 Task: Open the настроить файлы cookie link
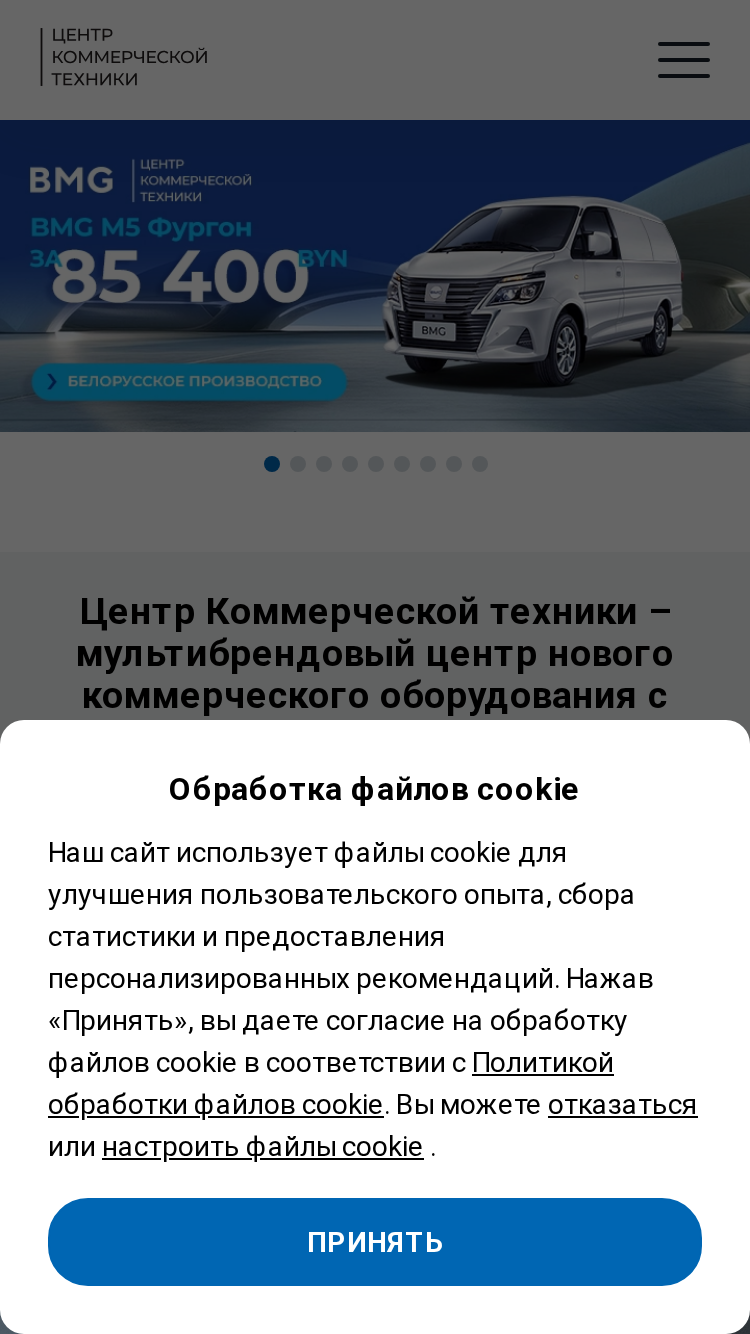coord(263,1146)
